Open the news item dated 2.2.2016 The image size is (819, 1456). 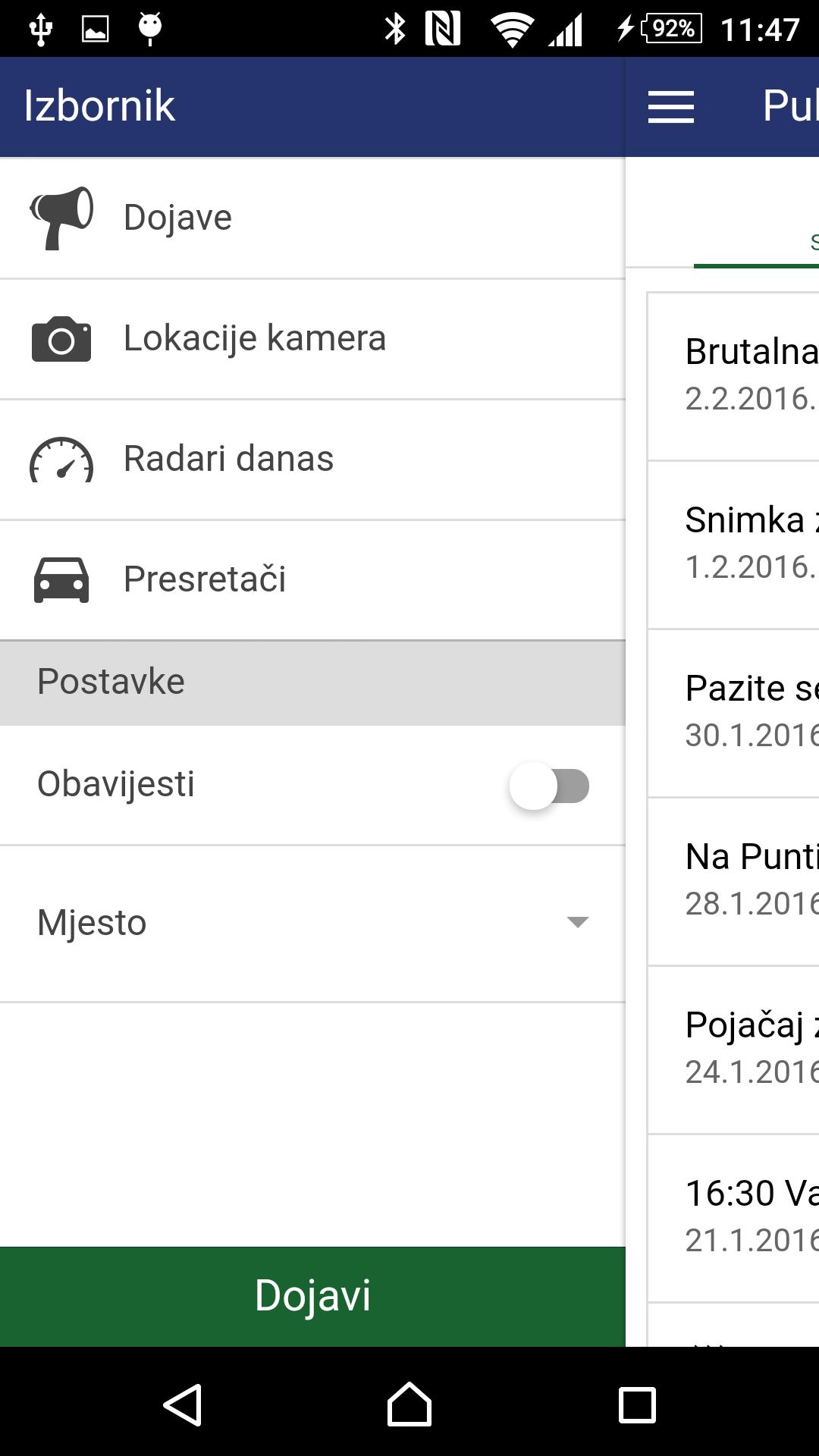pos(734,375)
